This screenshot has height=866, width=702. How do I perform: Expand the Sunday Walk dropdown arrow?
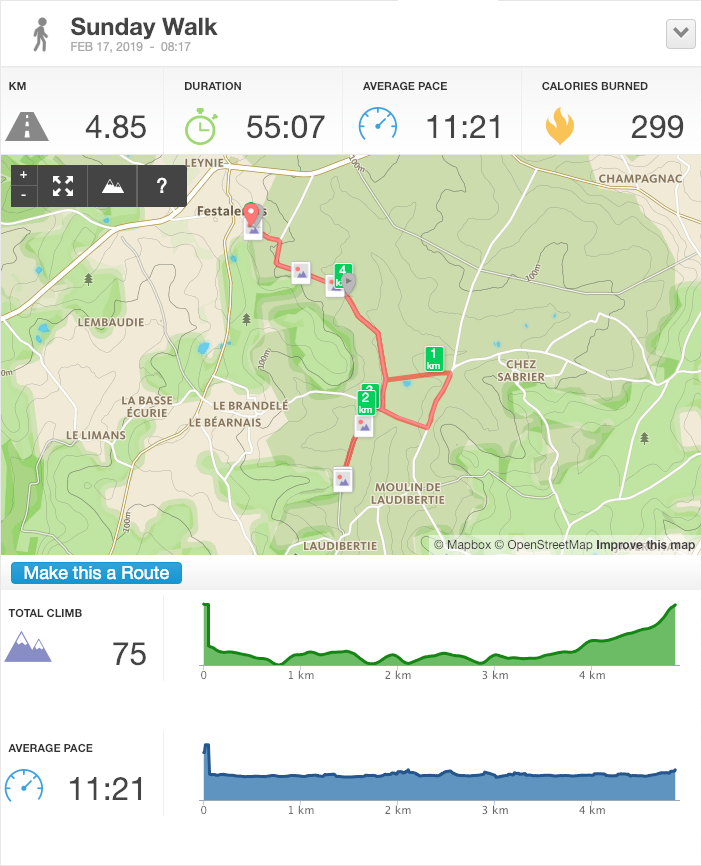(x=680, y=33)
